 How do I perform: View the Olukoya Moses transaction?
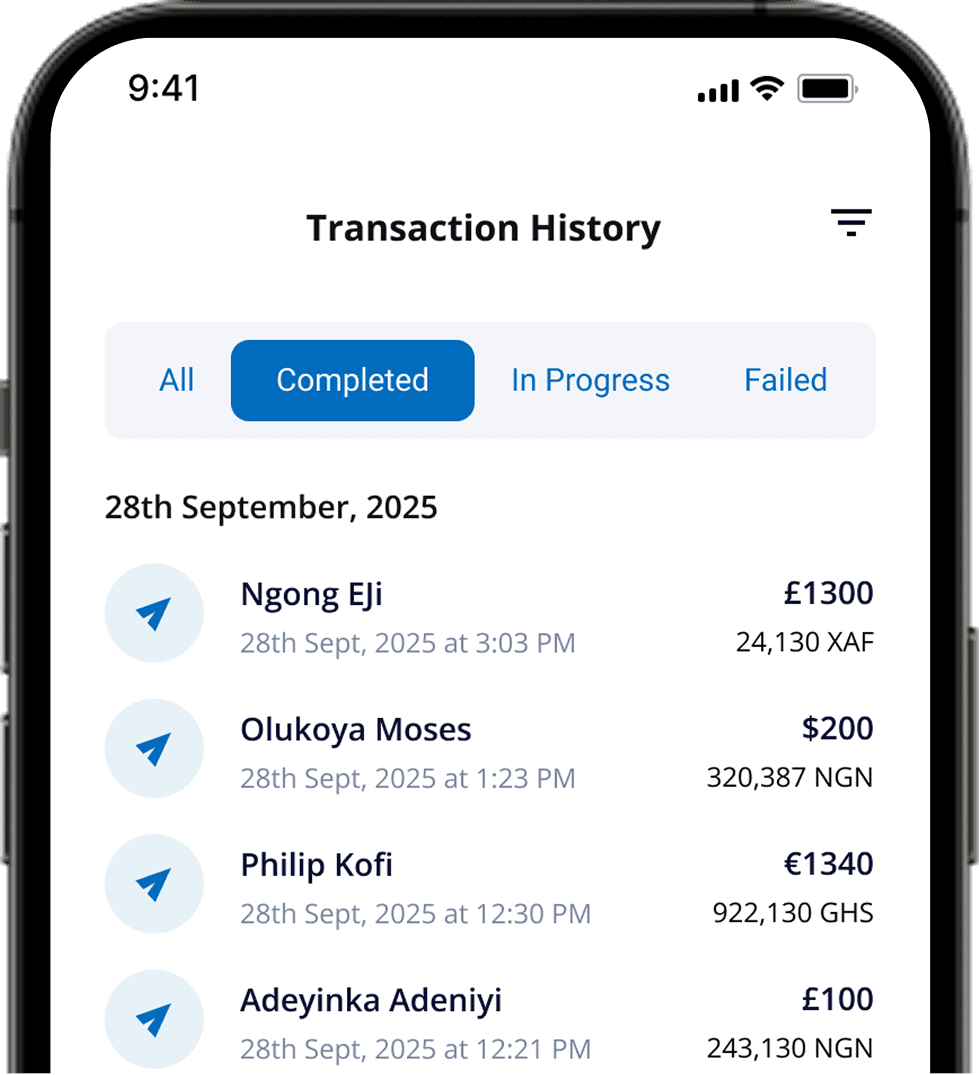point(489,750)
